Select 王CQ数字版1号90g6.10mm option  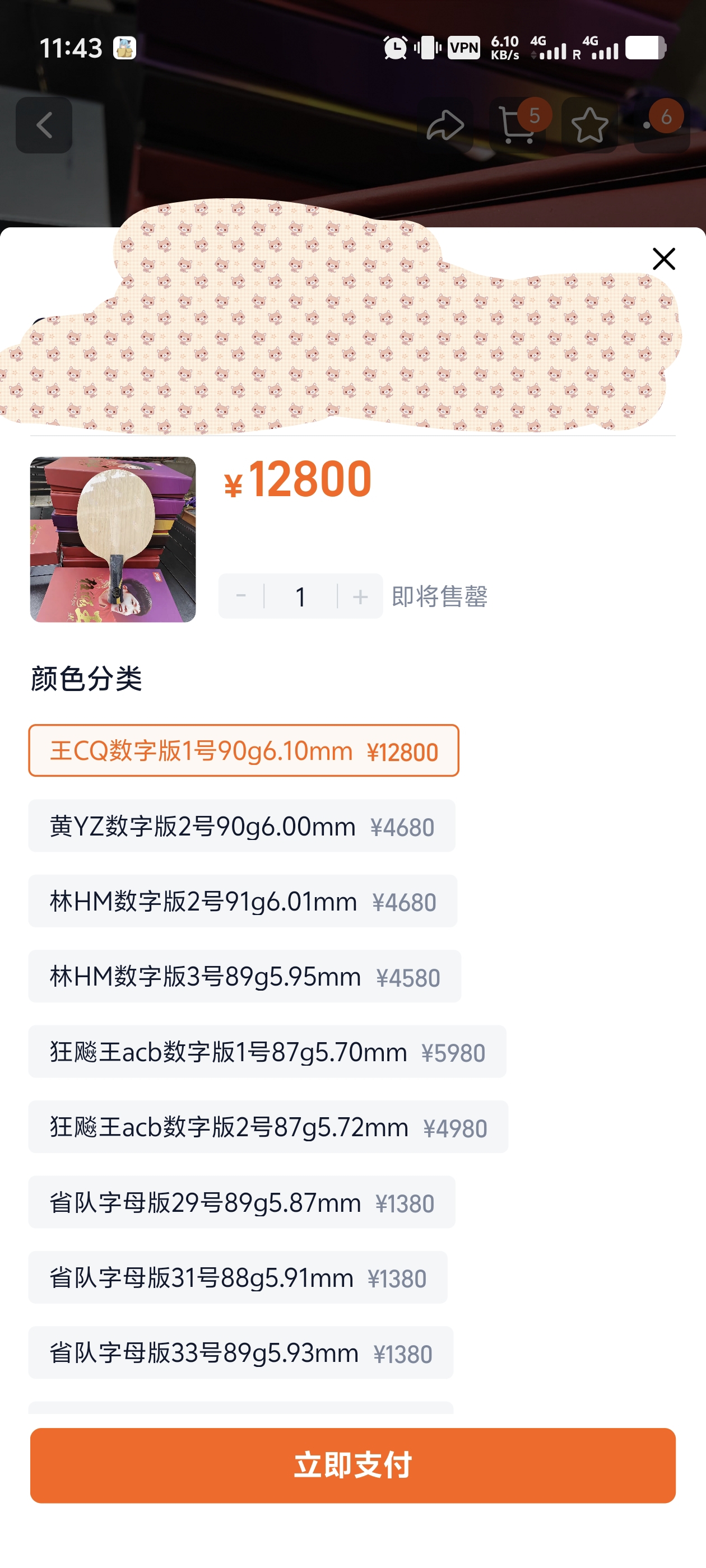244,750
